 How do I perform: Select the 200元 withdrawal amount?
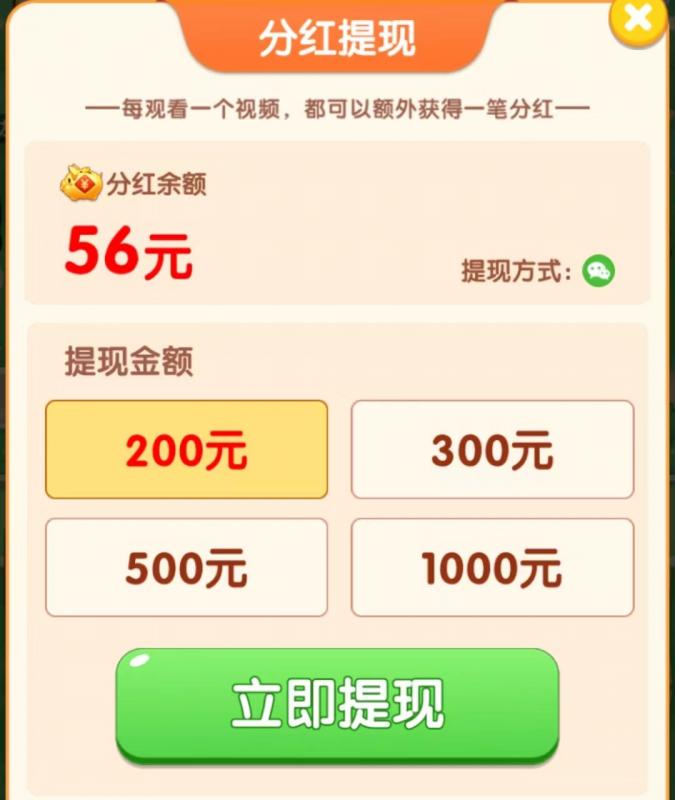point(186,450)
